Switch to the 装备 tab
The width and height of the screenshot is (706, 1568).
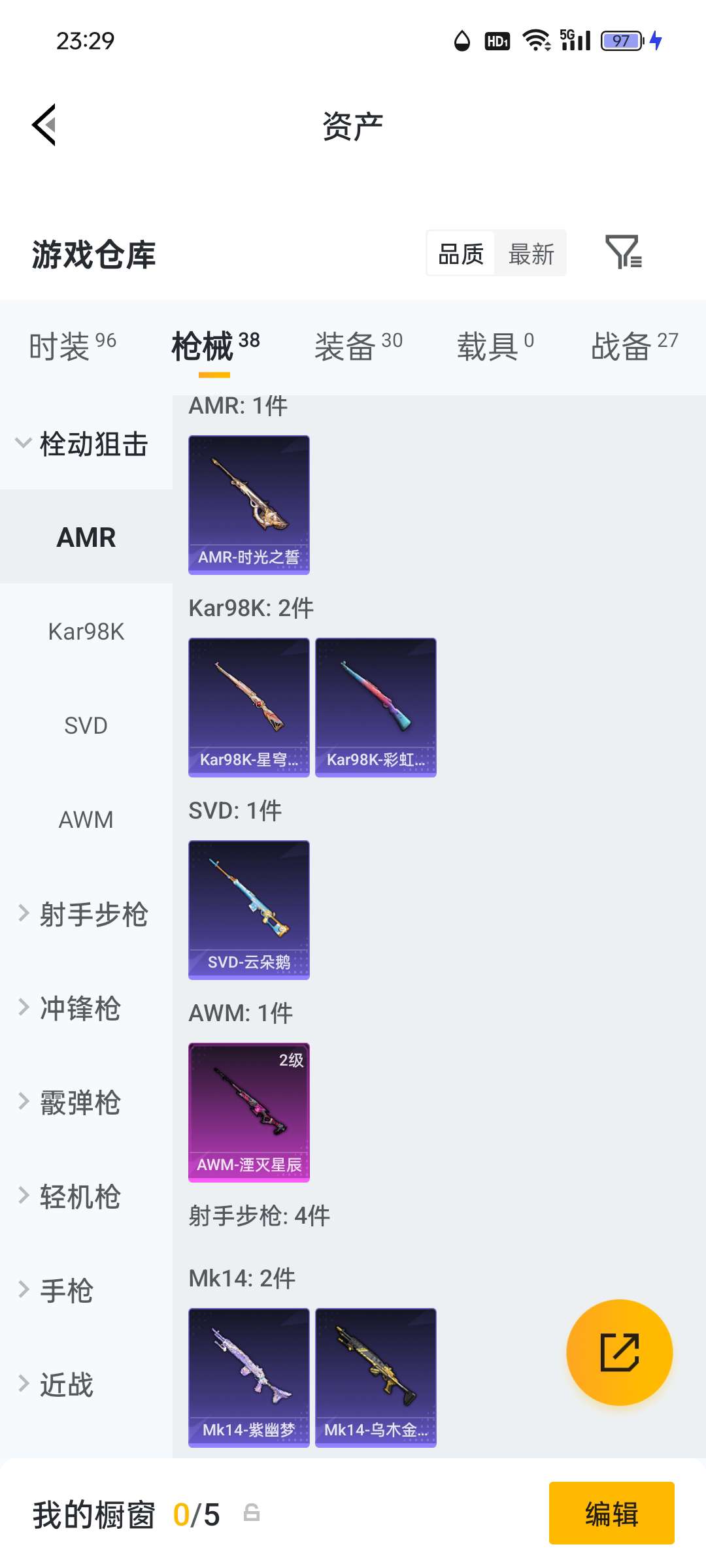(358, 345)
